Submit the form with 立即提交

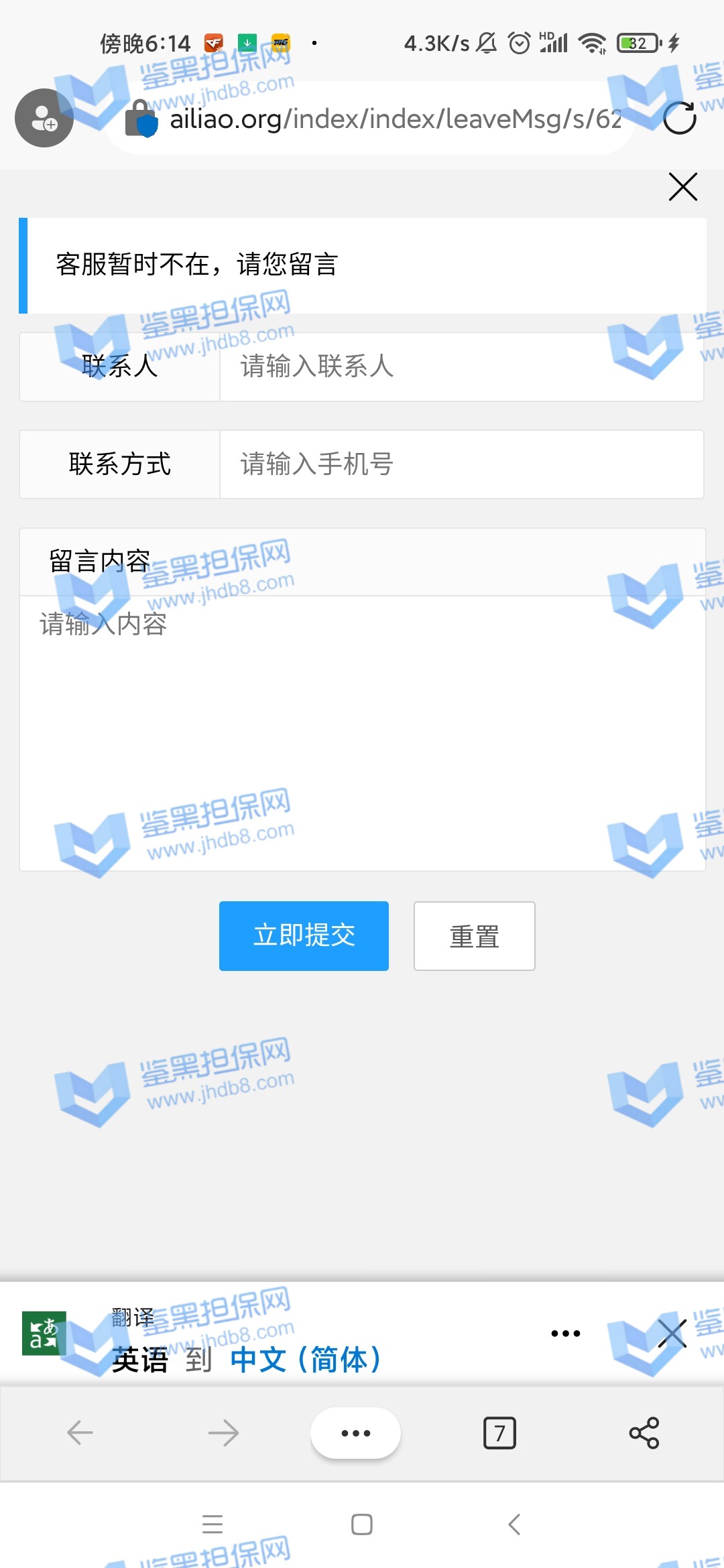pyautogui.click(x=304, y=935)
